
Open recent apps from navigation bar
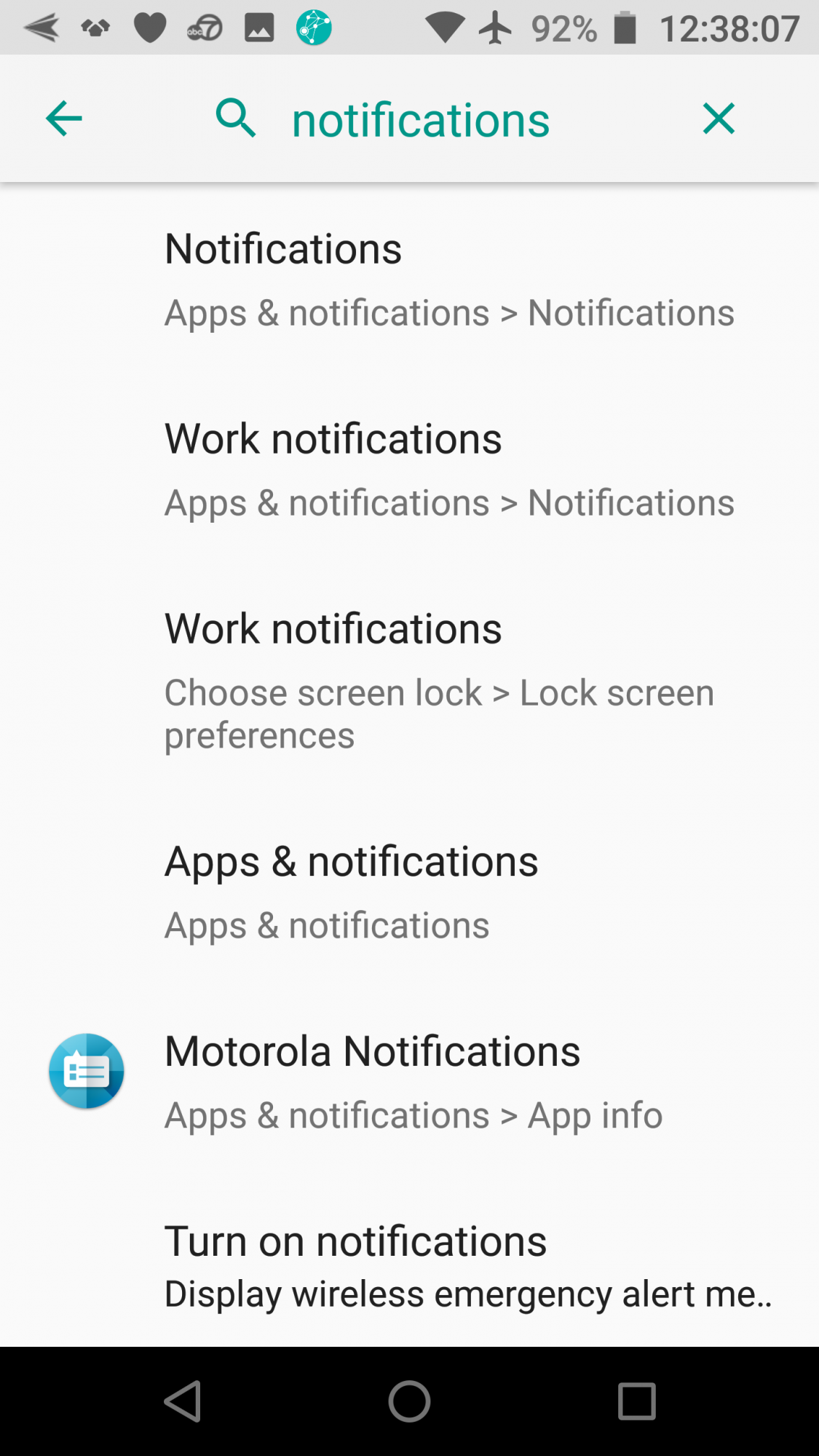click(636, 1401)
